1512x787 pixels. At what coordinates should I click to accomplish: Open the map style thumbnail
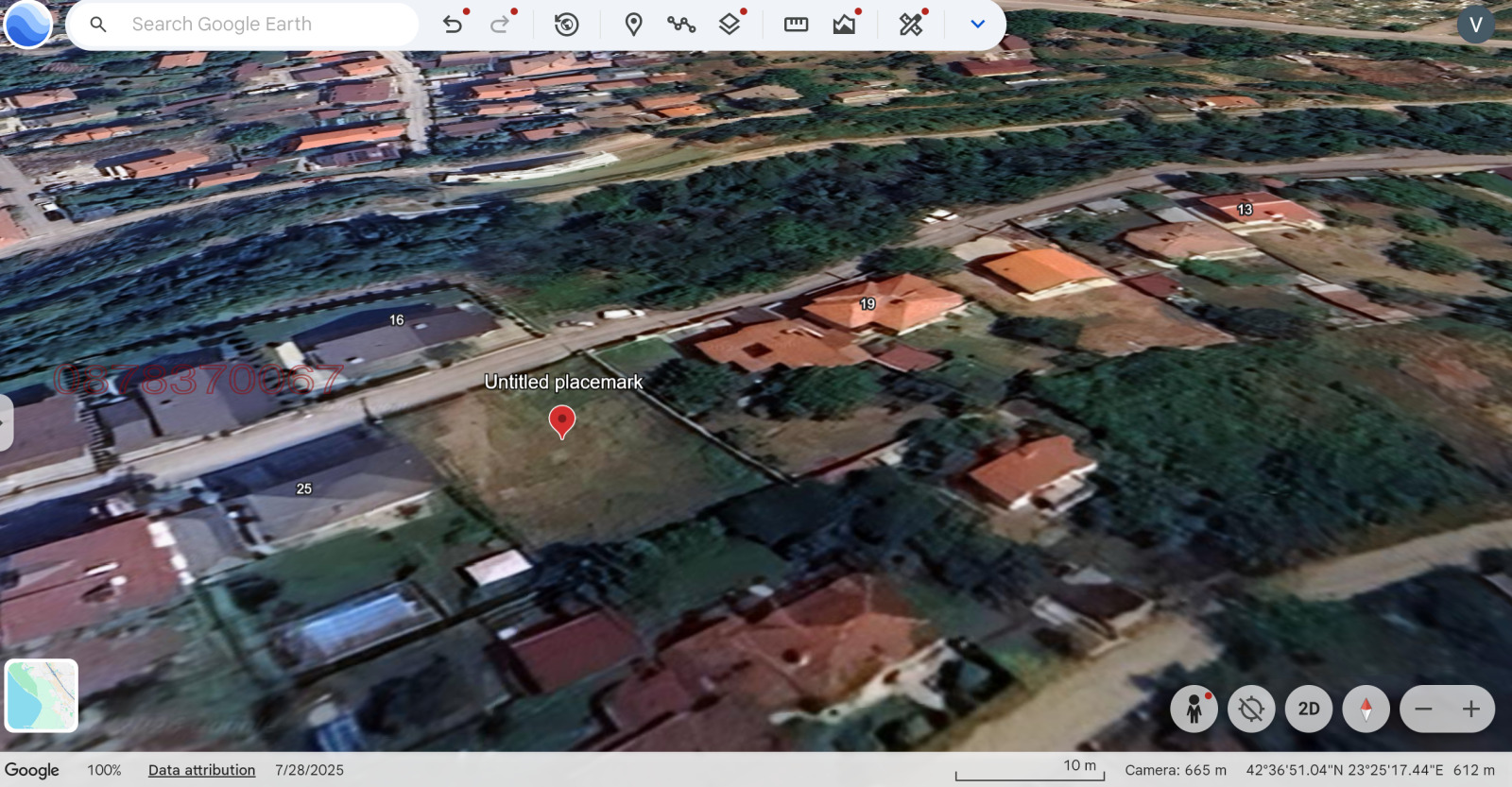click(42, 695)
